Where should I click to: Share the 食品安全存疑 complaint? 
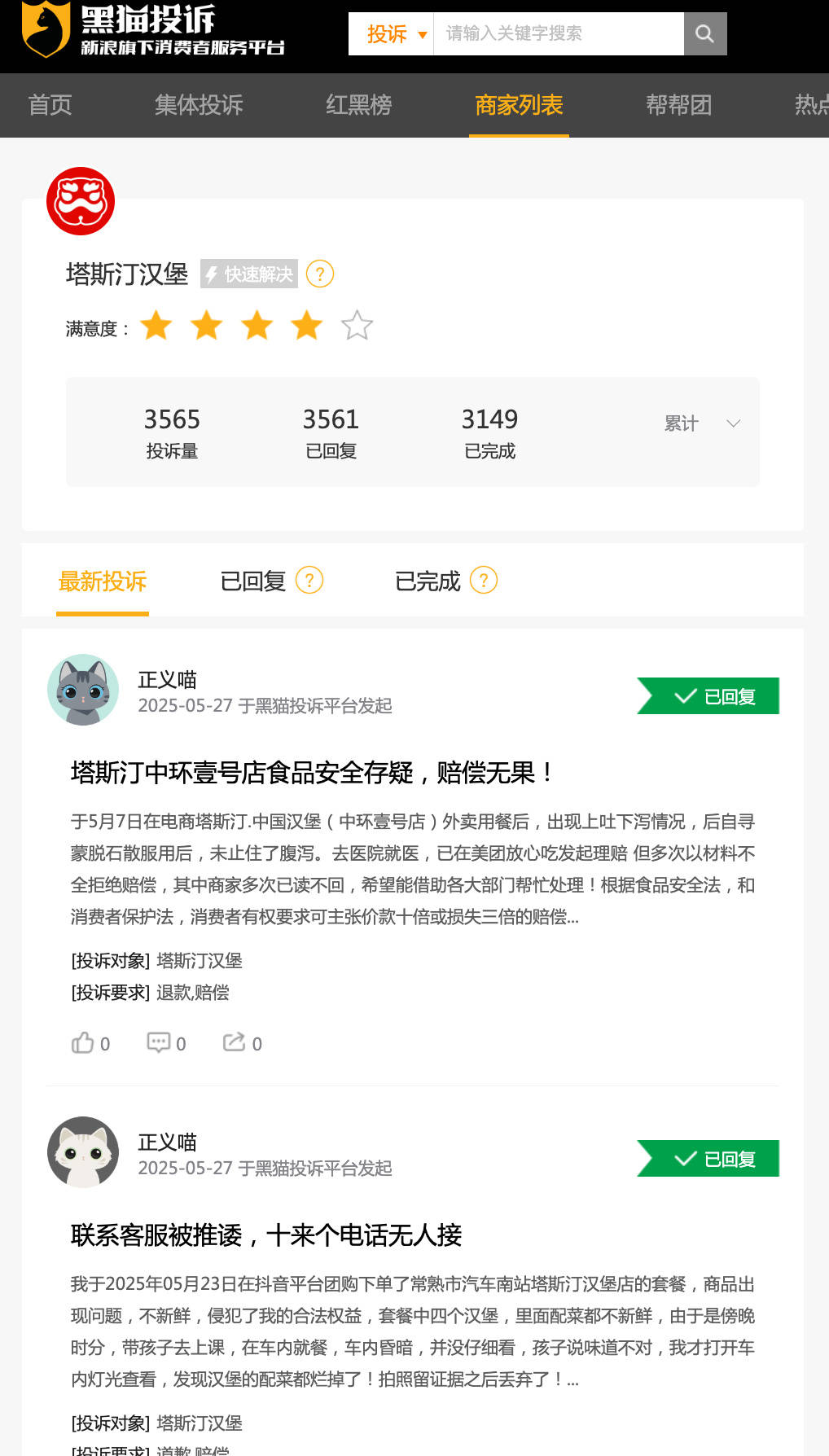coord(242,1043)
